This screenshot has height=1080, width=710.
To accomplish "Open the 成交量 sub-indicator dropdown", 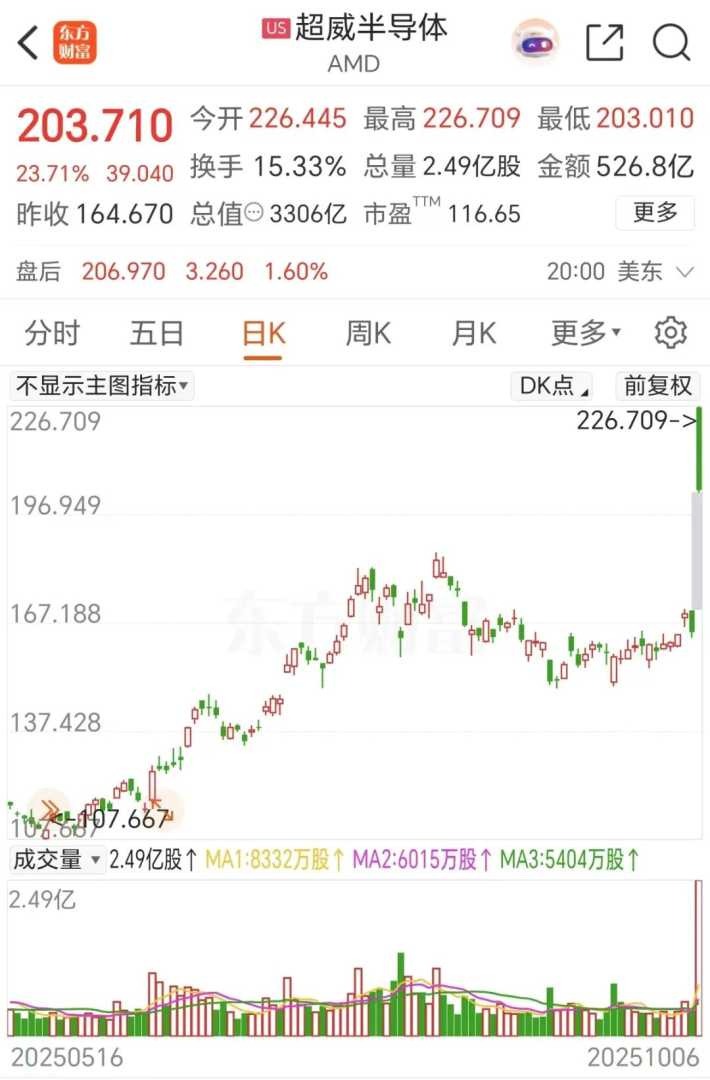I will click(x=57, y=859).
